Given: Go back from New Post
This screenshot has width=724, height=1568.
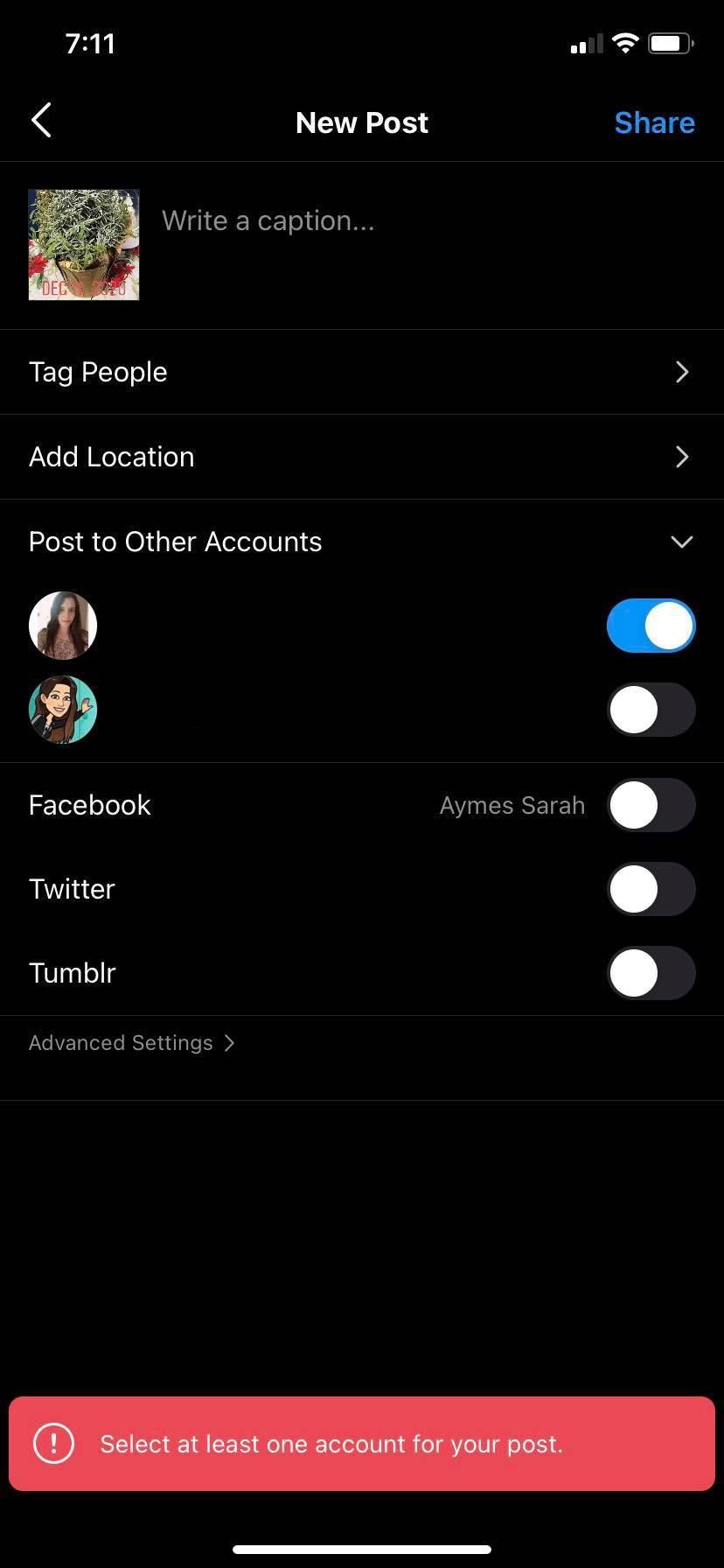Looking at the screenshot, I should 41,121.
